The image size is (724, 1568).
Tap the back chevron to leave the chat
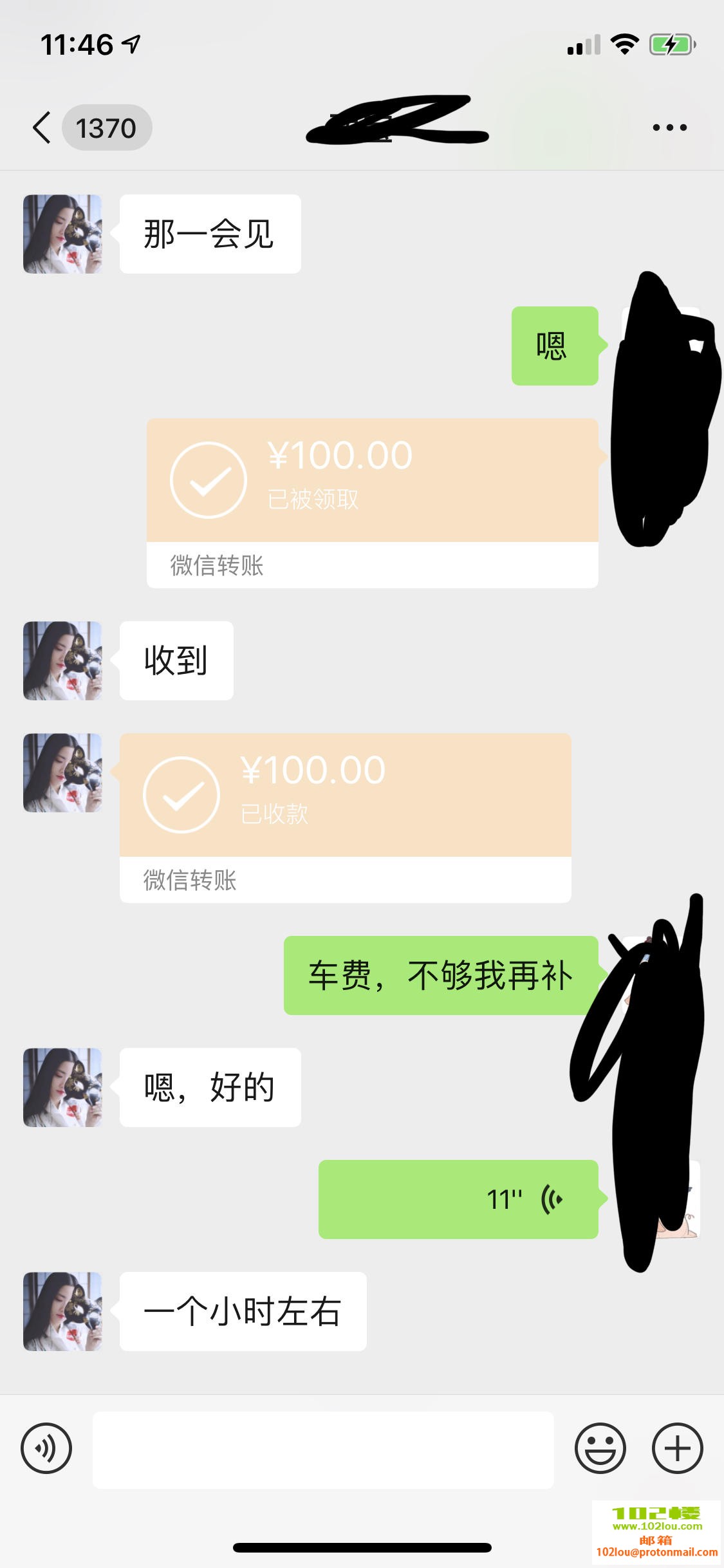click(x=41, y=127)
